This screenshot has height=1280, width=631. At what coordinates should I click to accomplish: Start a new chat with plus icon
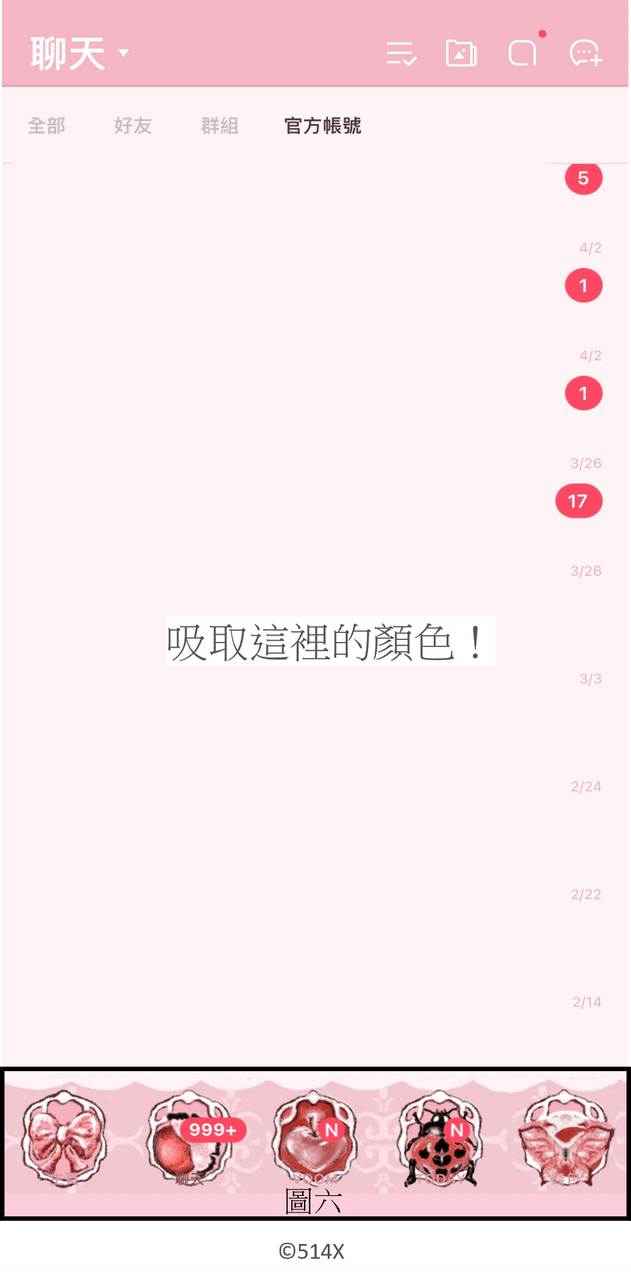[x=585, y=54]
